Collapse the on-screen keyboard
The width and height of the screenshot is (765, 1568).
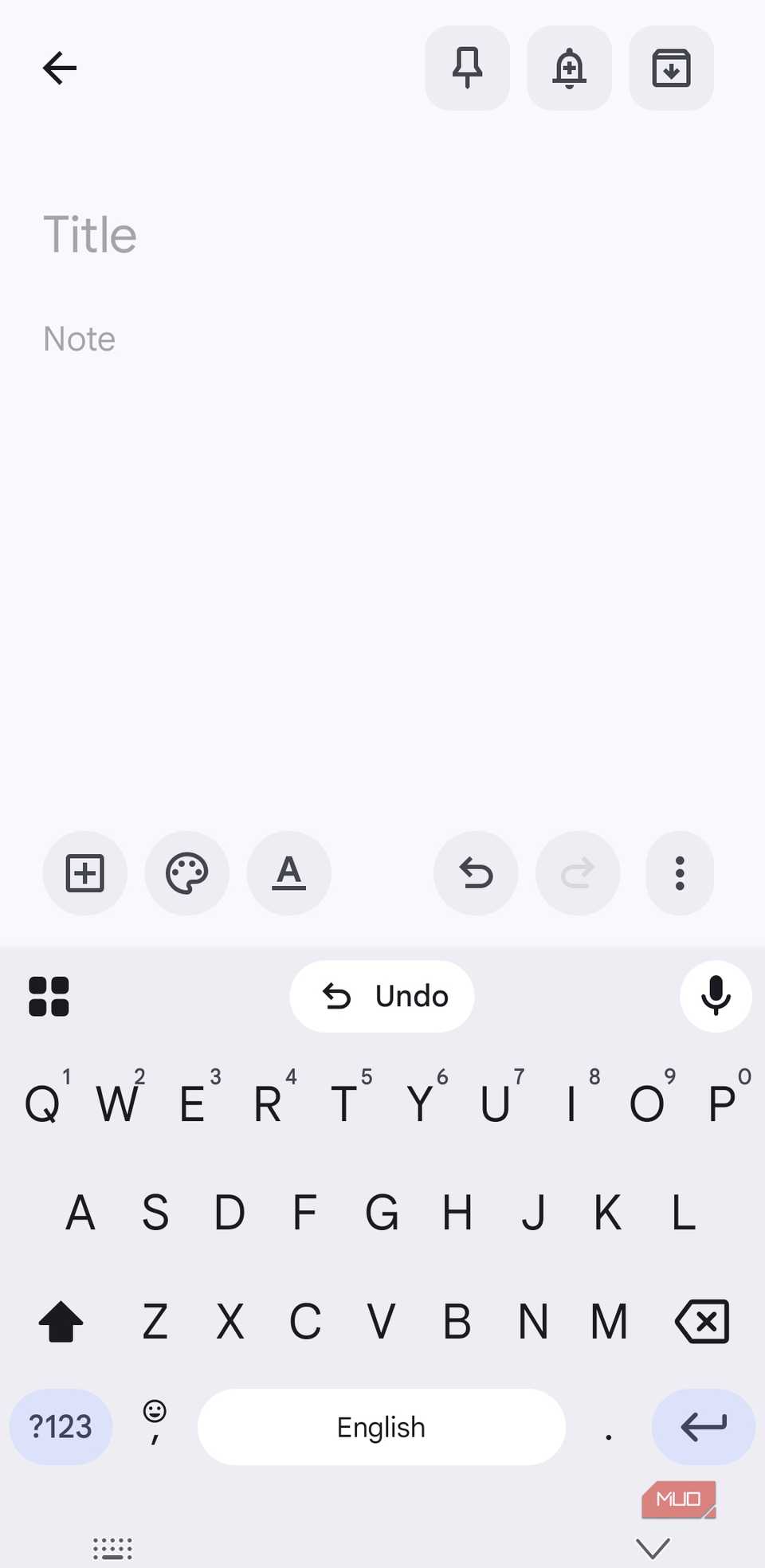(x=652, y=1546)
